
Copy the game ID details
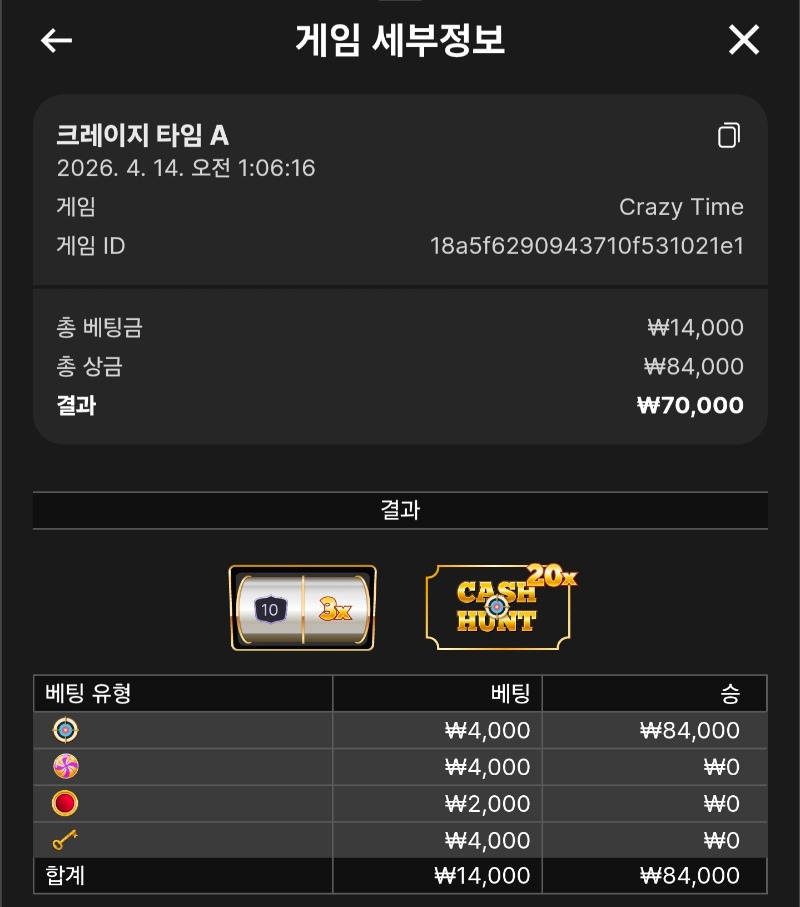[x=729, y=136]
